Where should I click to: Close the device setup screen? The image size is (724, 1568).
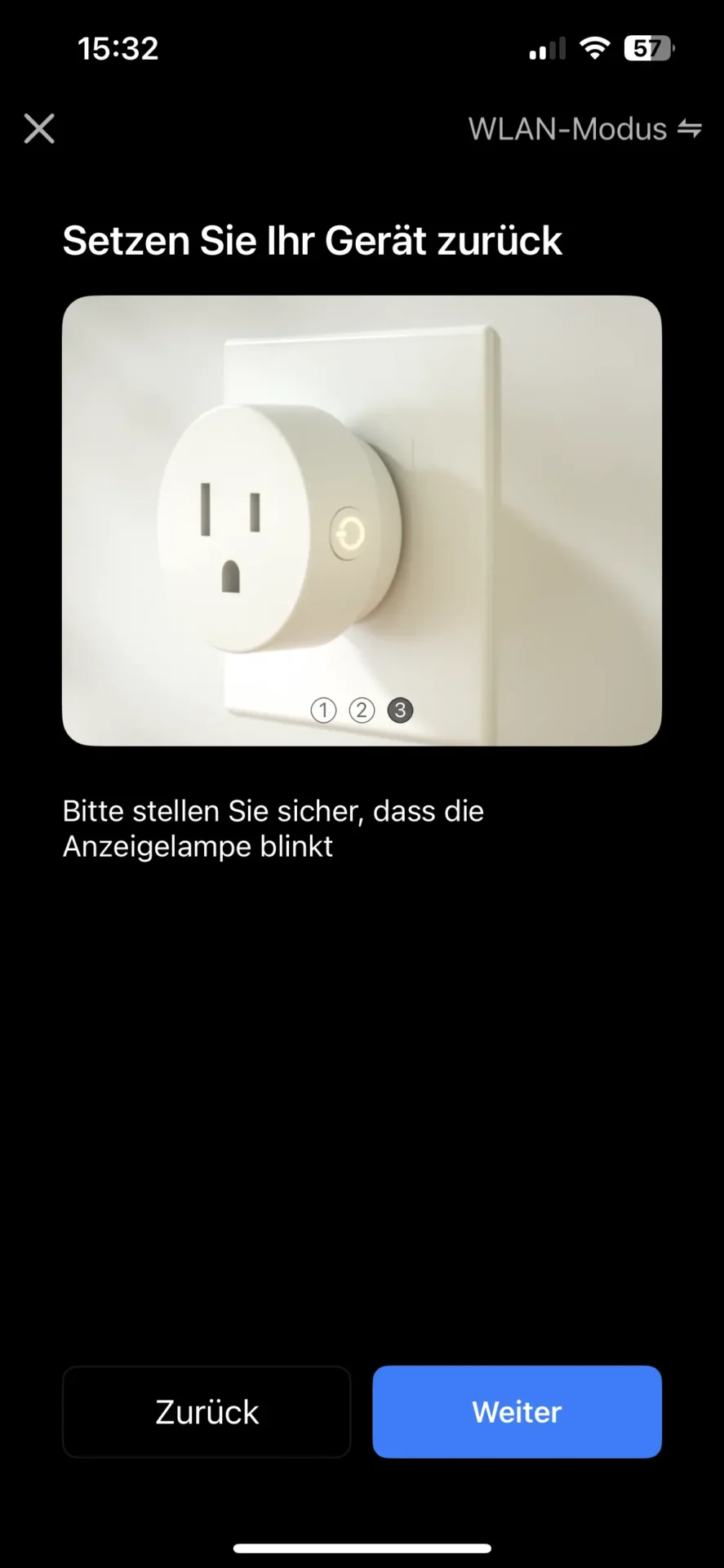[39, 129]
